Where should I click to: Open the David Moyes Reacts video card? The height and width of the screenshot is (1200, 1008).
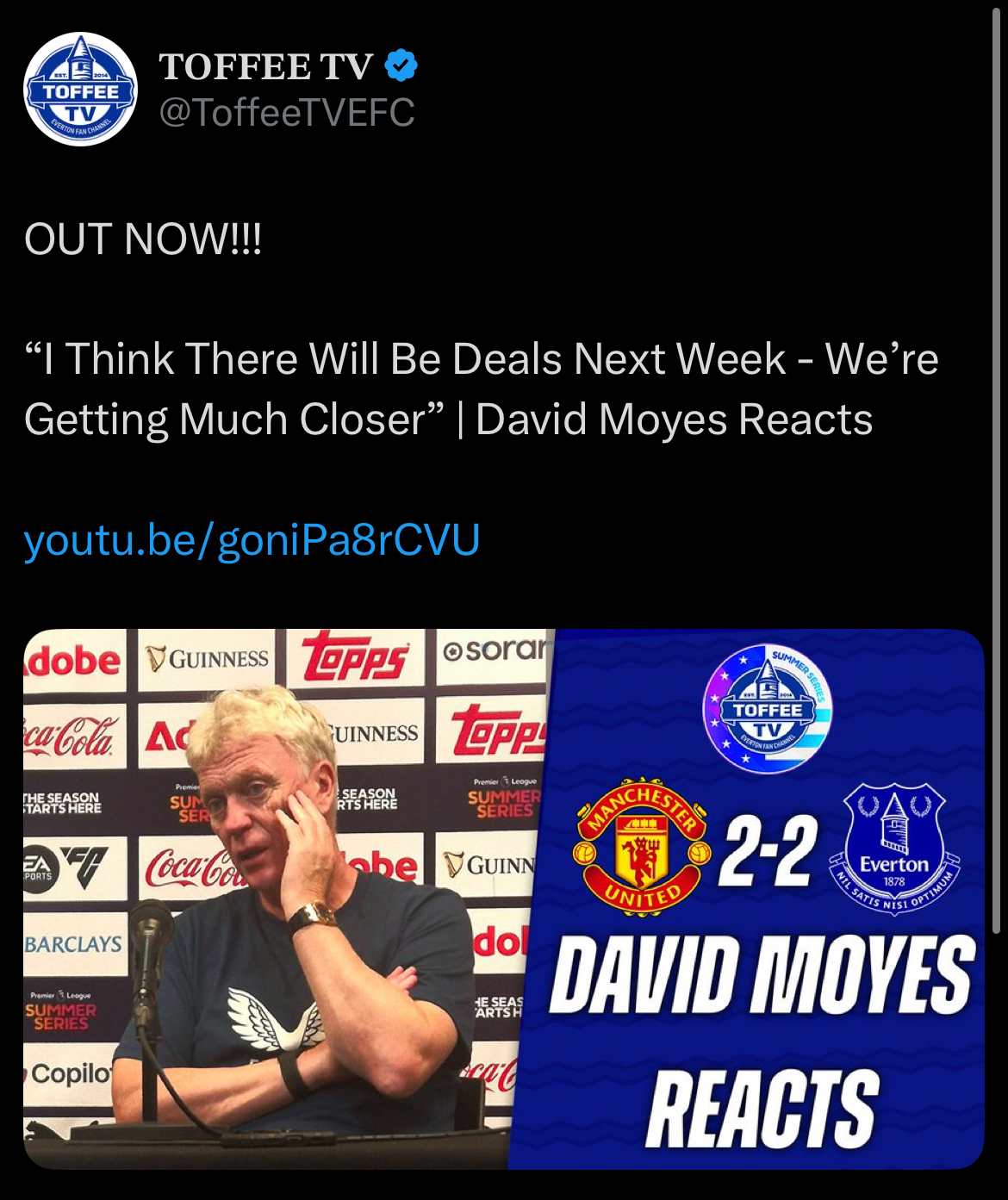[x=503, y=898]
